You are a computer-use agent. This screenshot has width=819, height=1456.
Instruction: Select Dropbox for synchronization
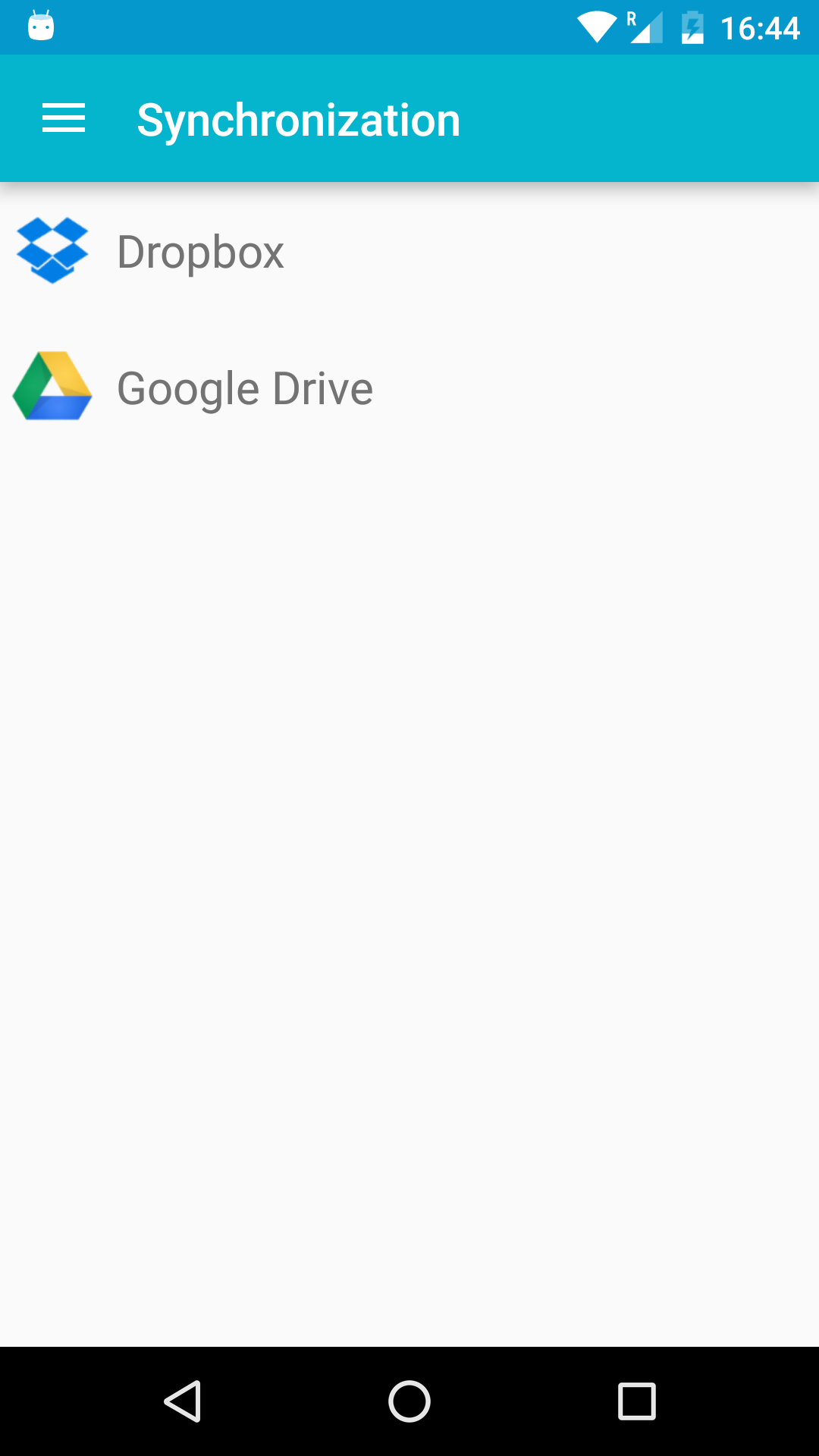coord(409,251)
